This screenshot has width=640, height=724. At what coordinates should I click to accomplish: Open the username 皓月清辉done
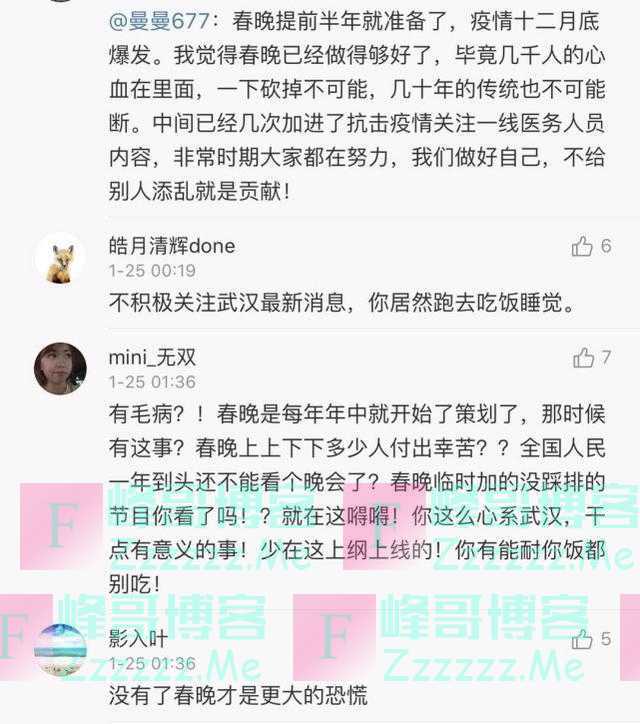click(x=171, y=247)
